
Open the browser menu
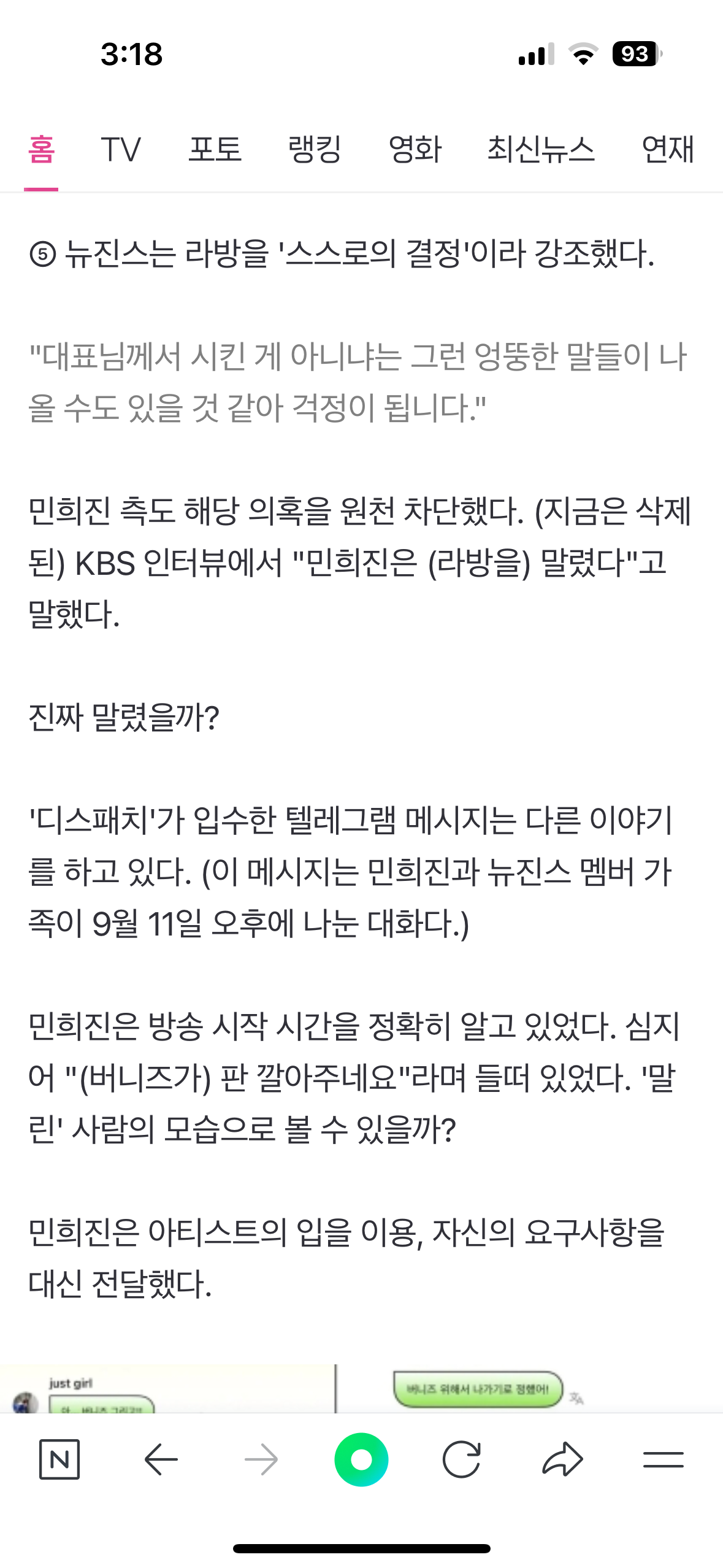tap(663, 1459)
